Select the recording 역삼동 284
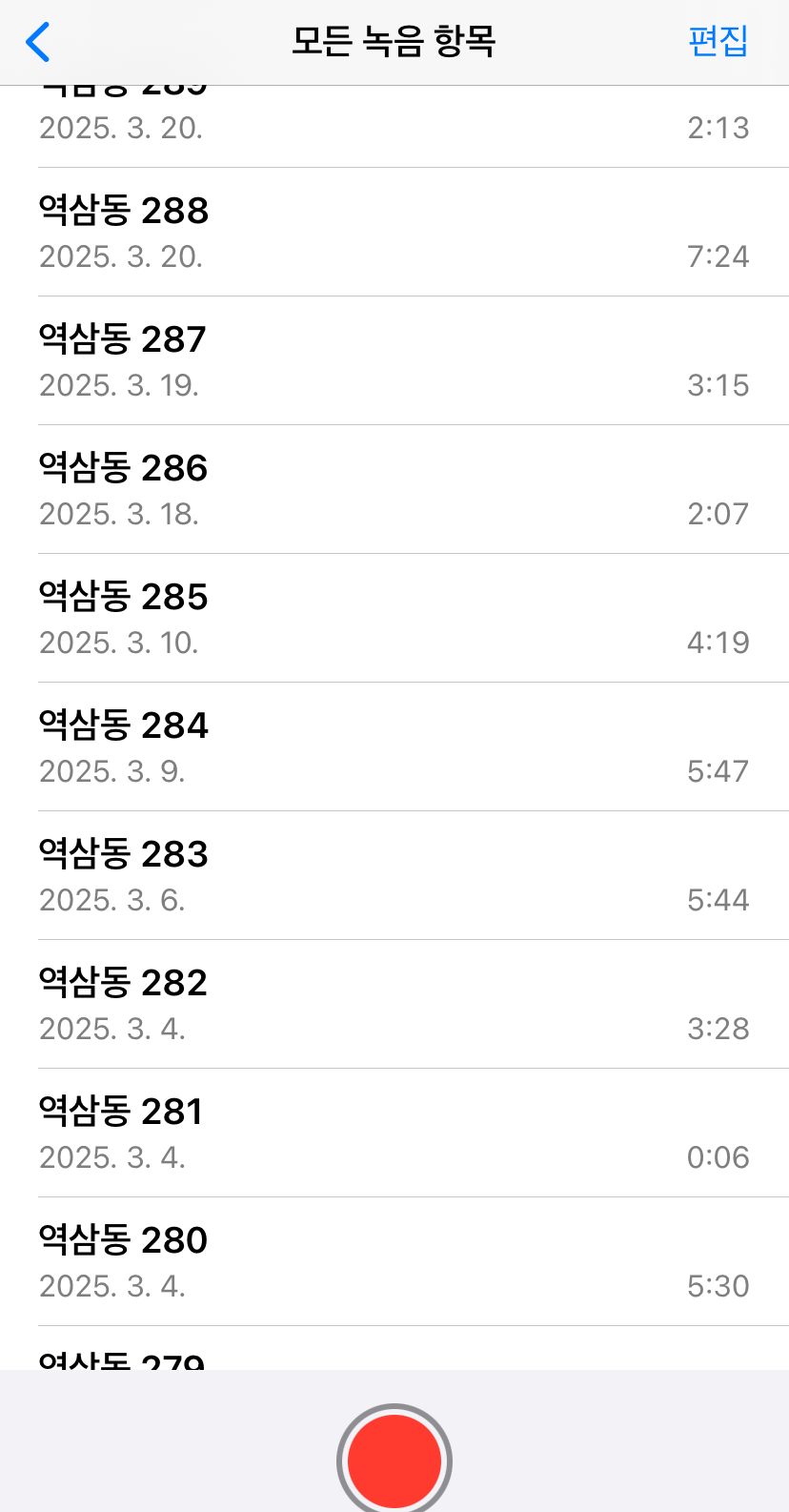Image resolution: width=789 pixels, height=1512 pixels. pyautogui.click(x=394, y=746)
